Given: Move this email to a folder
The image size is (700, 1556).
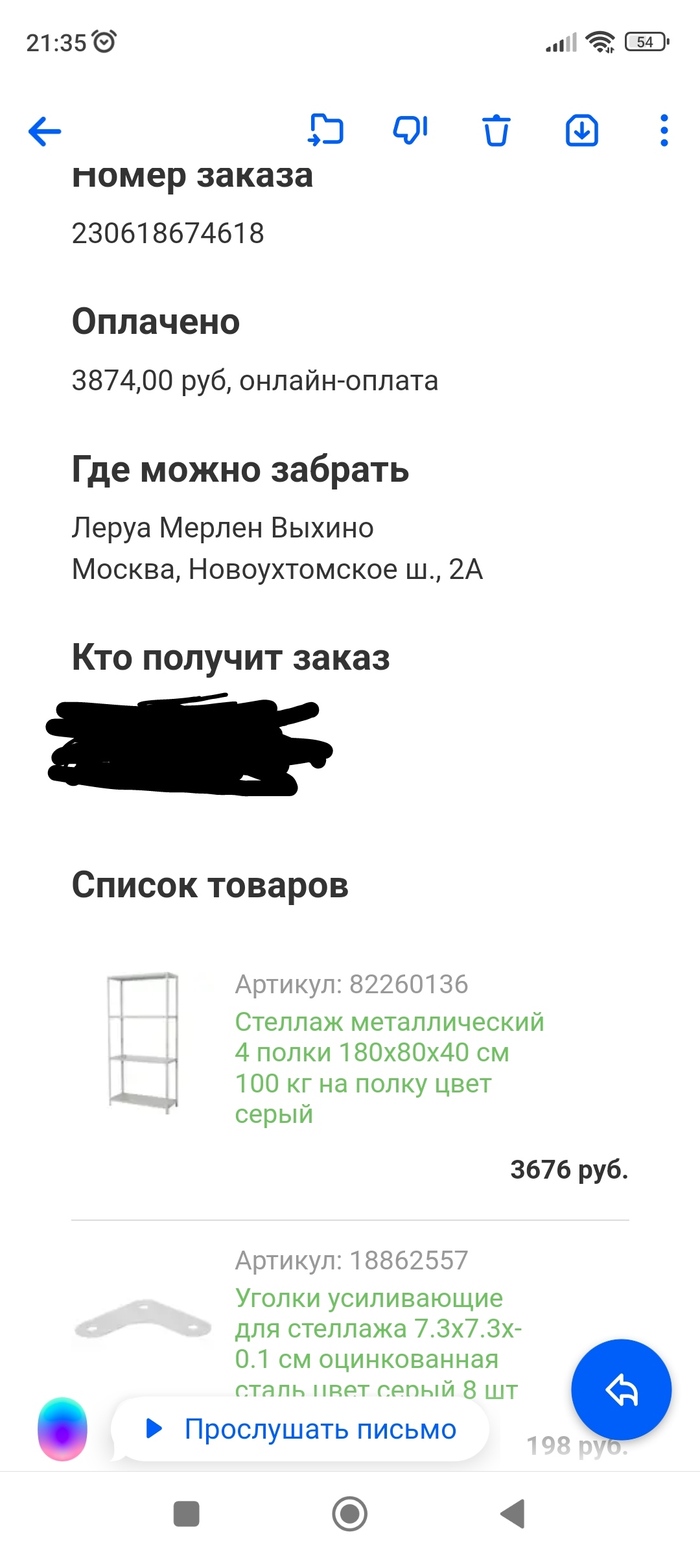Looking at the screenshot, I should (x=325, y=130).
